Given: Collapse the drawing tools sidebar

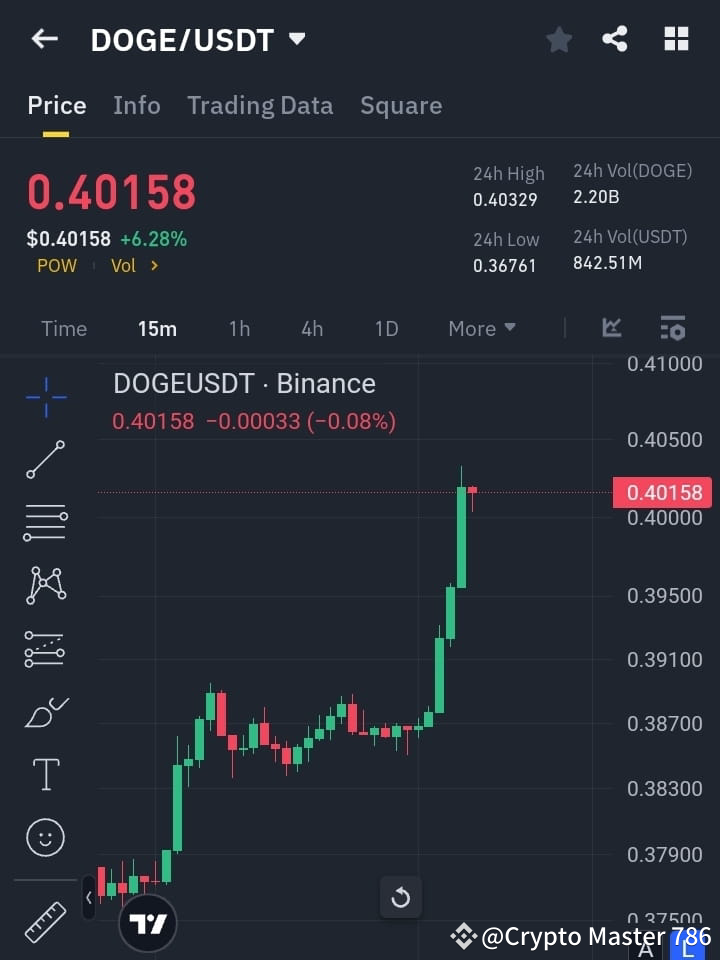Looking at the screenshot, I should tap(89, 897).
